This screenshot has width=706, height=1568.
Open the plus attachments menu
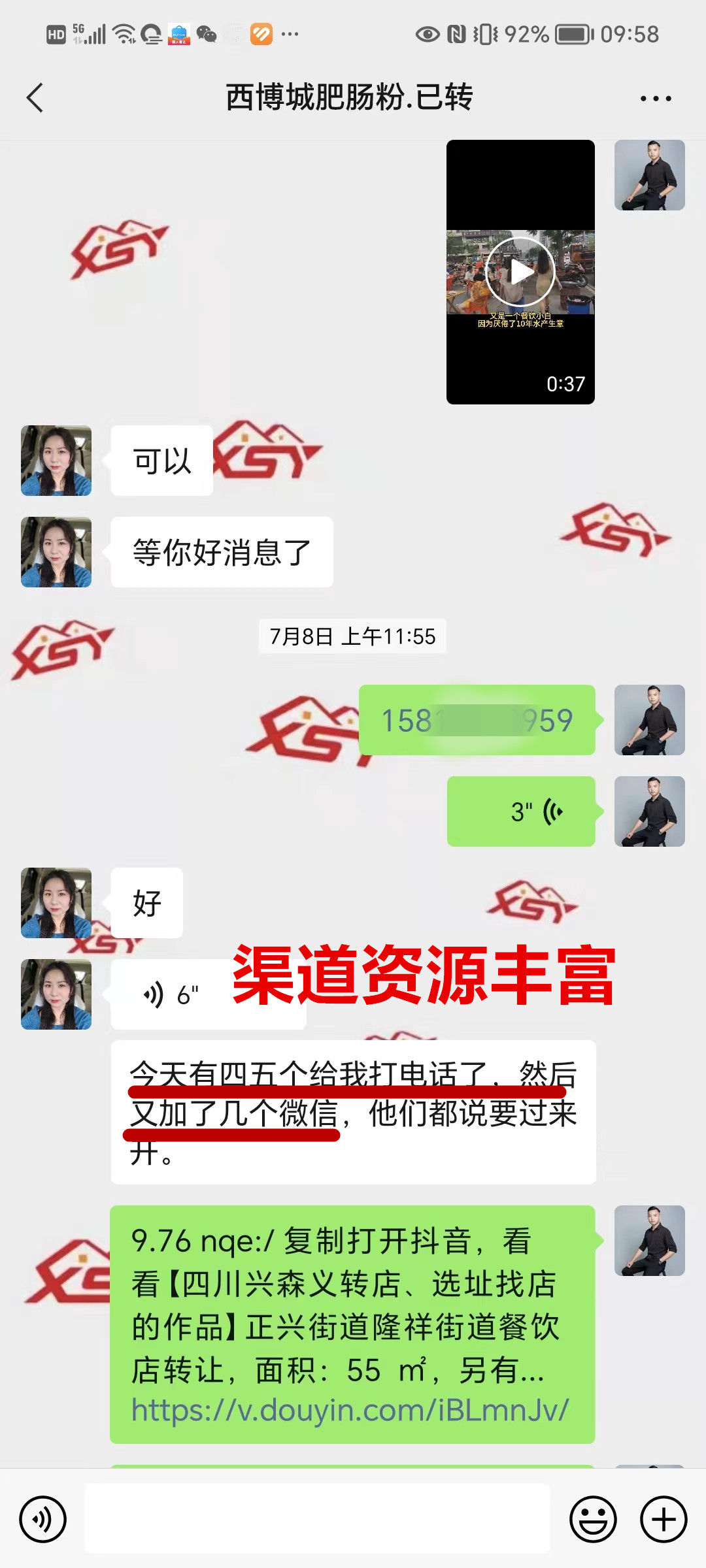pyautogui.click(x=663, y=1519)
